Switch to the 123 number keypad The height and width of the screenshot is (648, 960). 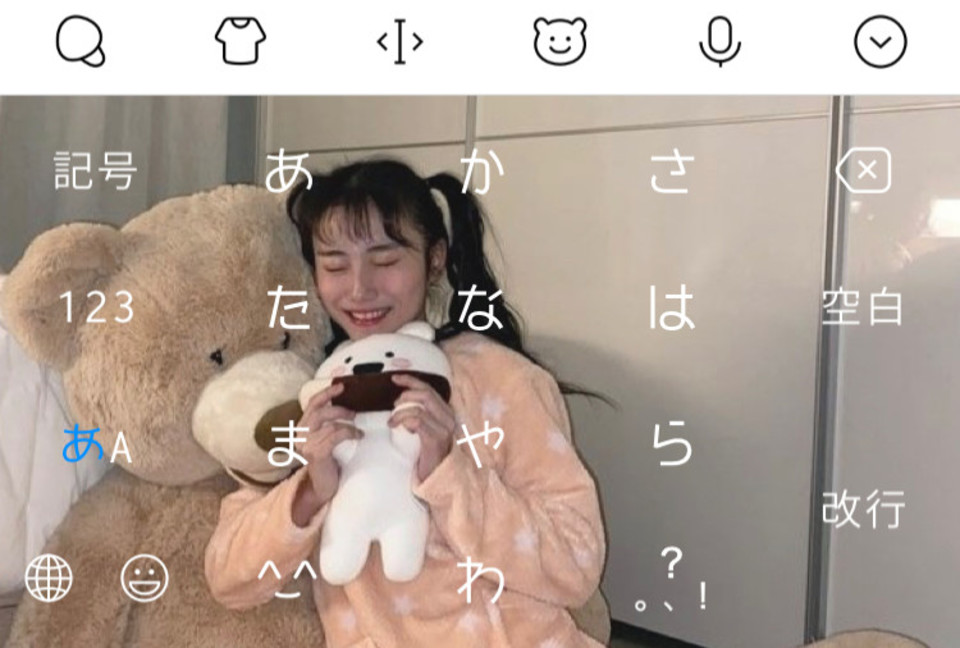(95, 308)
